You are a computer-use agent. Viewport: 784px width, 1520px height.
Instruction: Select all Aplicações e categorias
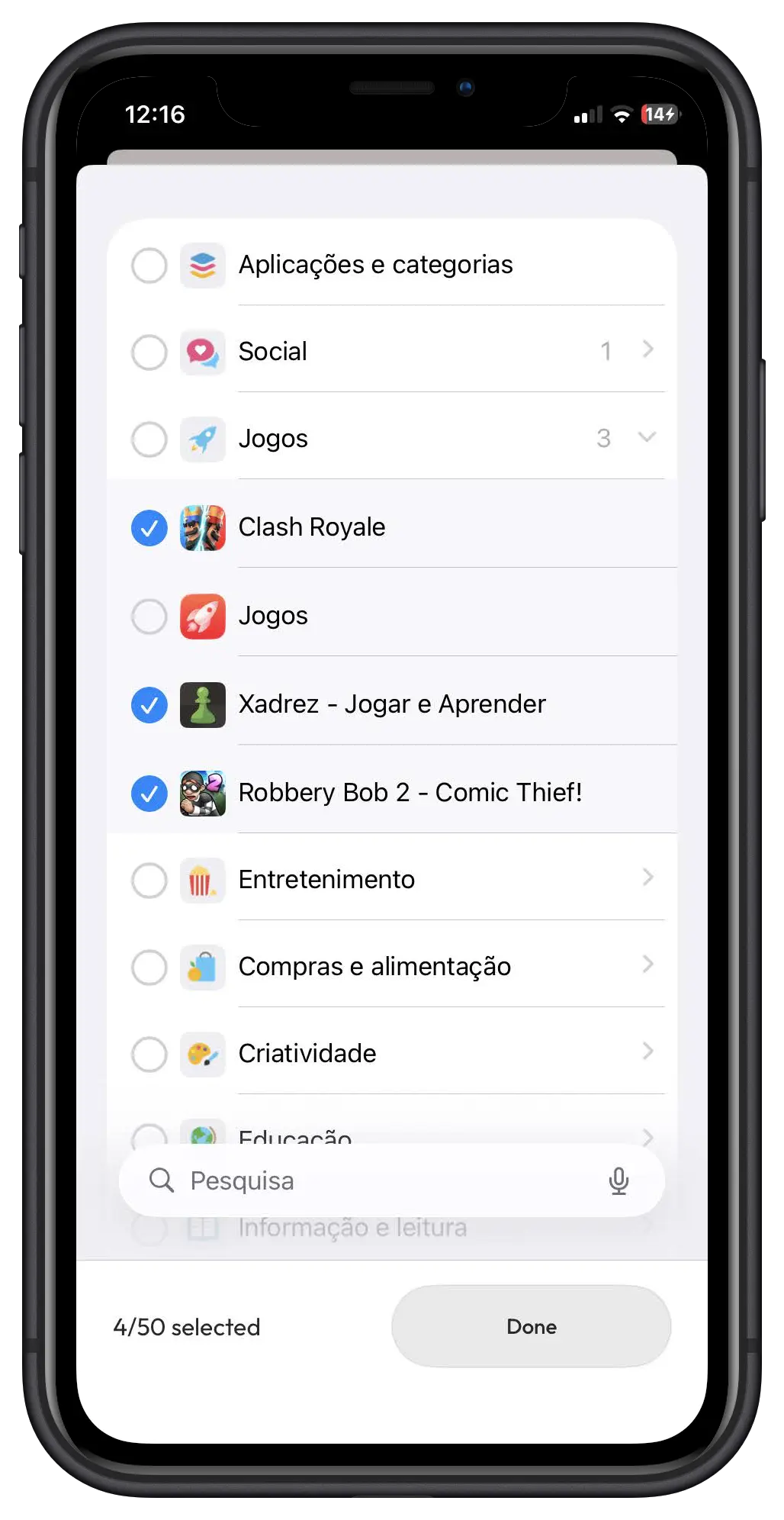pyautogui.click(x=149, y=266)
